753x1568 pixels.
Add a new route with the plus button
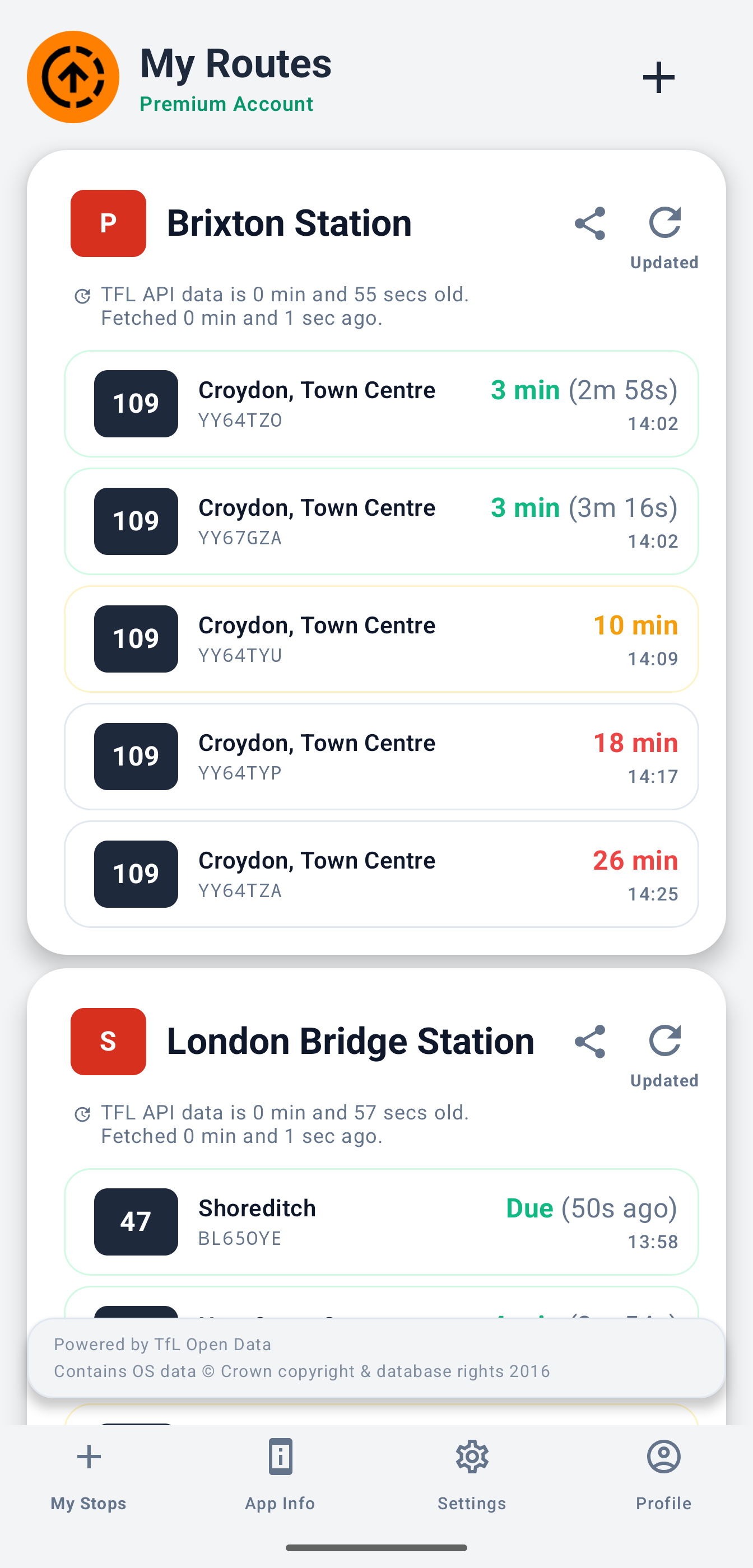658,77
